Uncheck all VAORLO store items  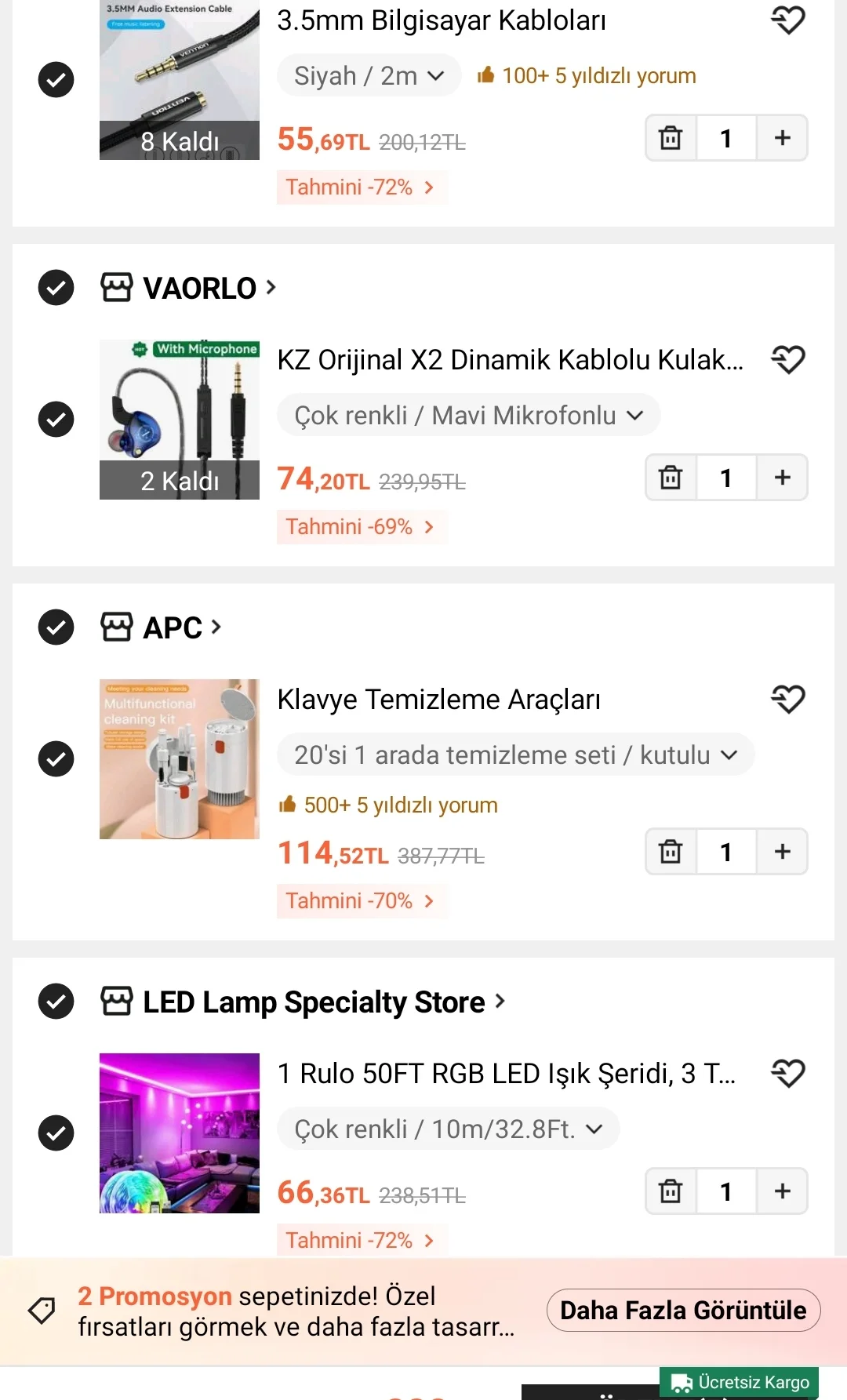(x=56, y=288)
